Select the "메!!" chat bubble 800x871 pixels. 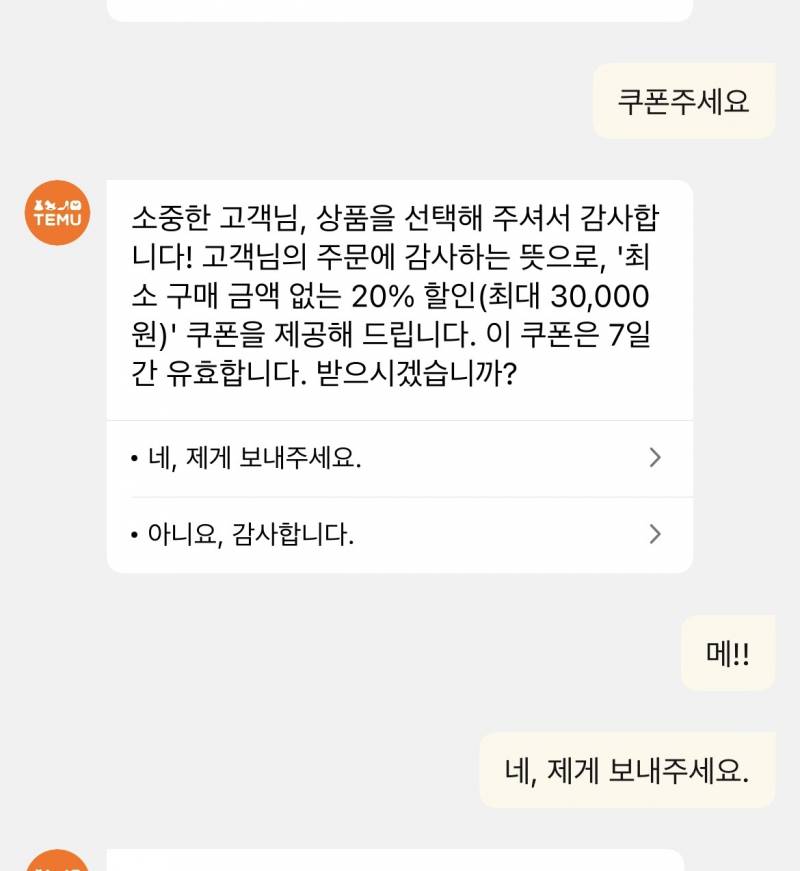727,652
